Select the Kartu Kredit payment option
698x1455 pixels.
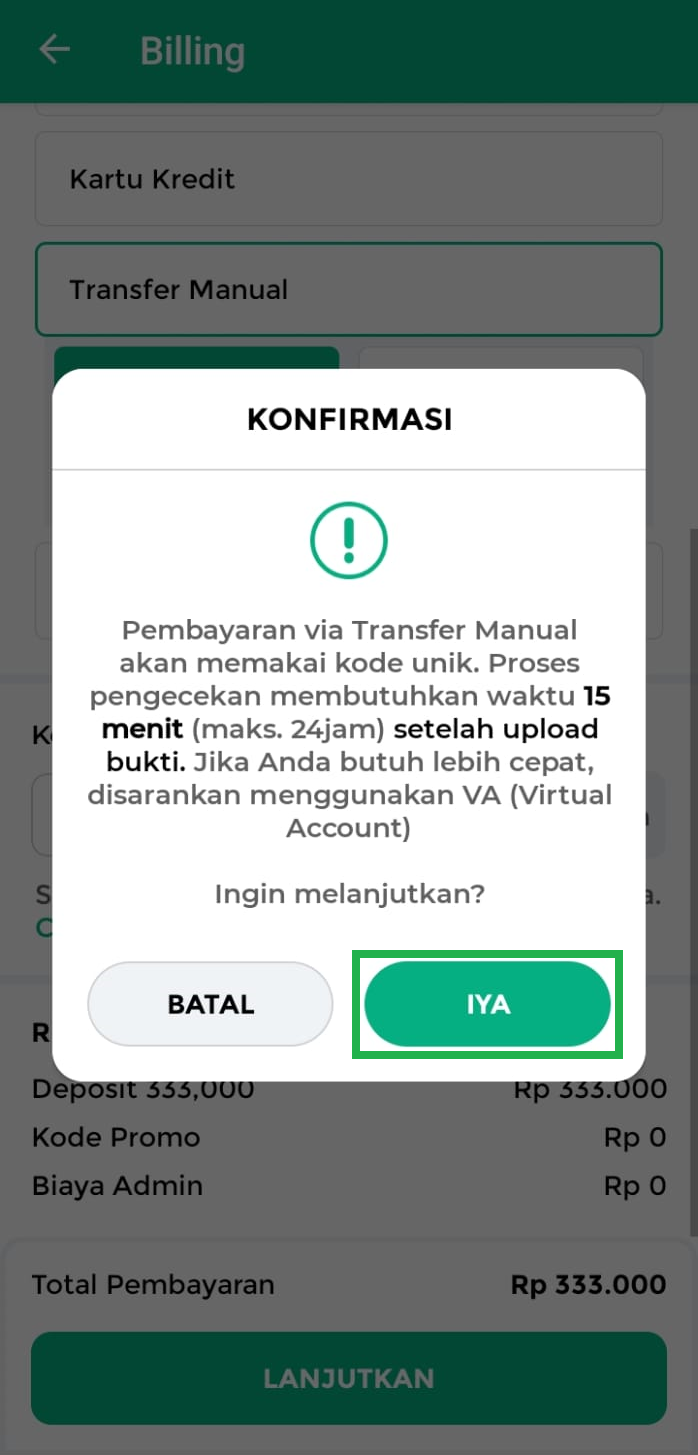coord(348,180)
